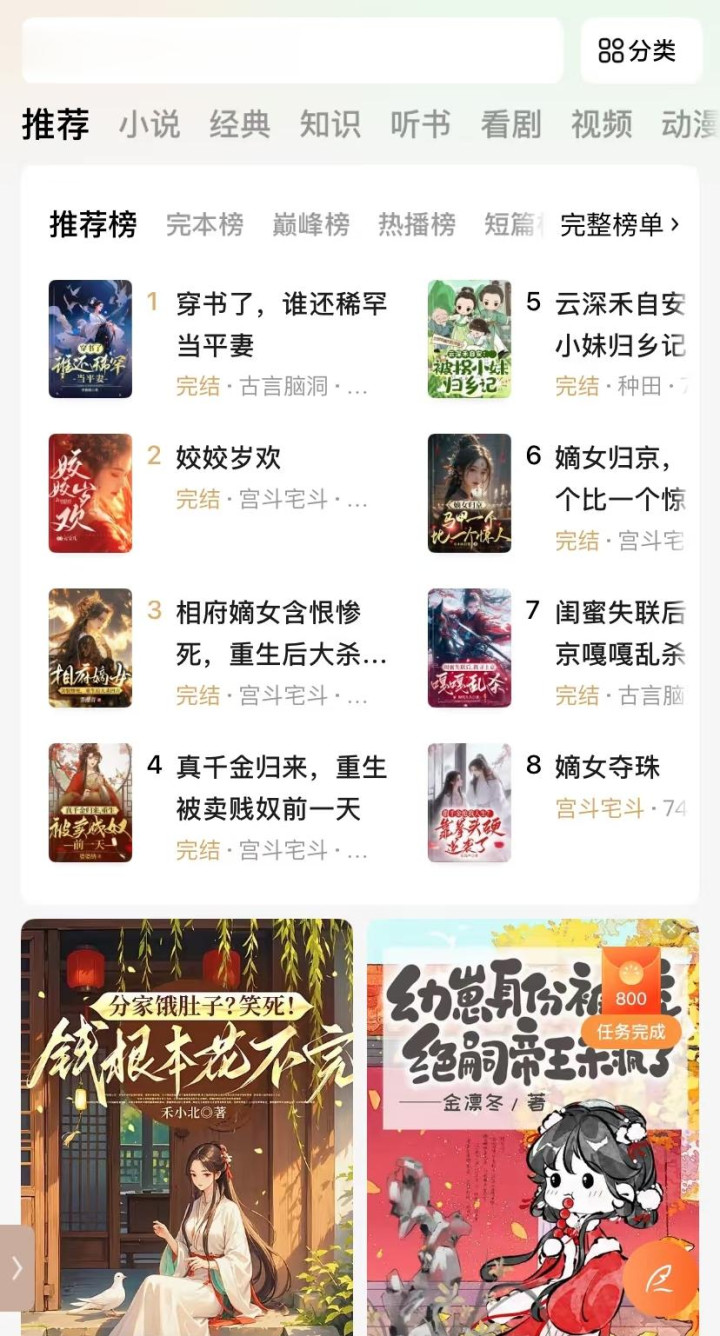Screen dimensions: 720x1336
Task: Select 真千金归来，重生被卖贱奴前一天
Action: pos(281,788)
